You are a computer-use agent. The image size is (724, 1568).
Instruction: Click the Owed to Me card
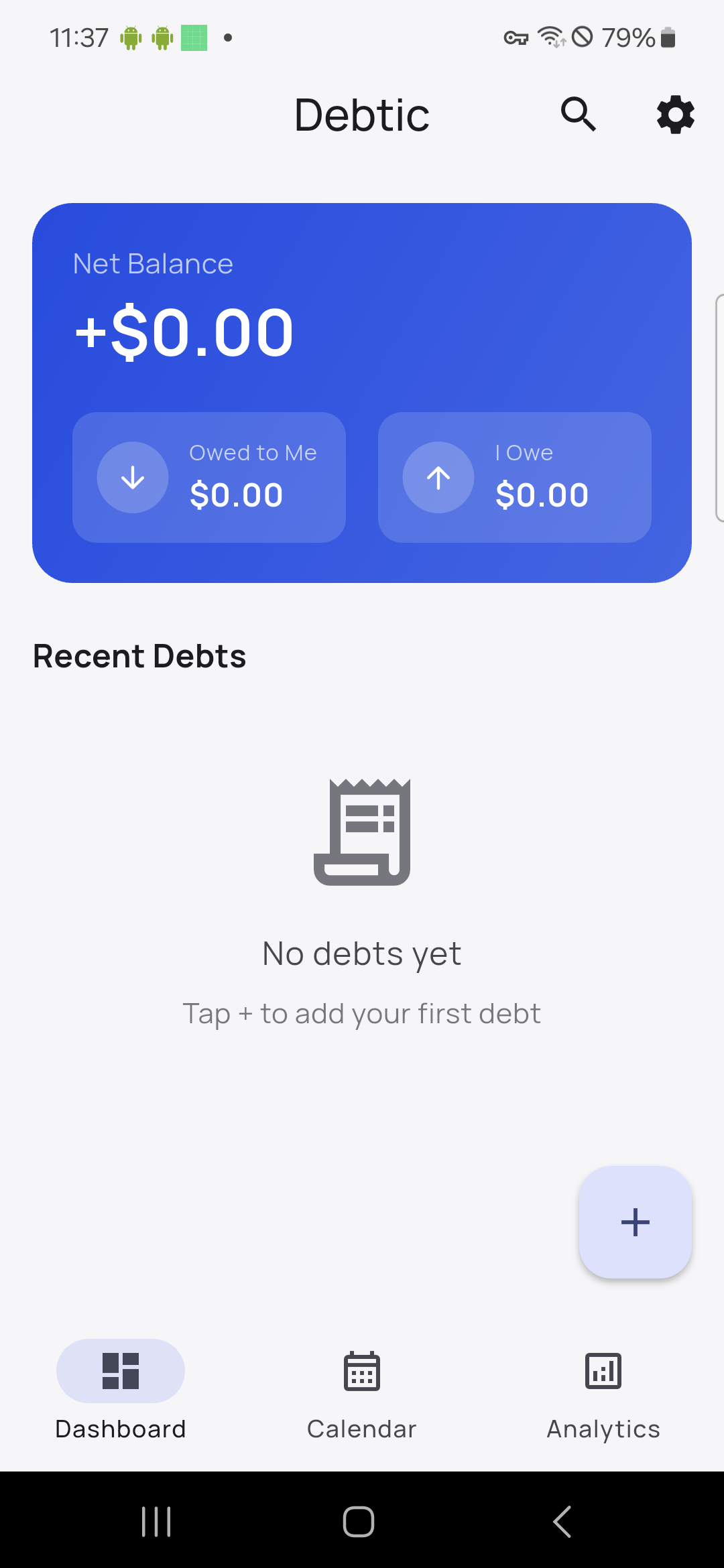(208, 476)
